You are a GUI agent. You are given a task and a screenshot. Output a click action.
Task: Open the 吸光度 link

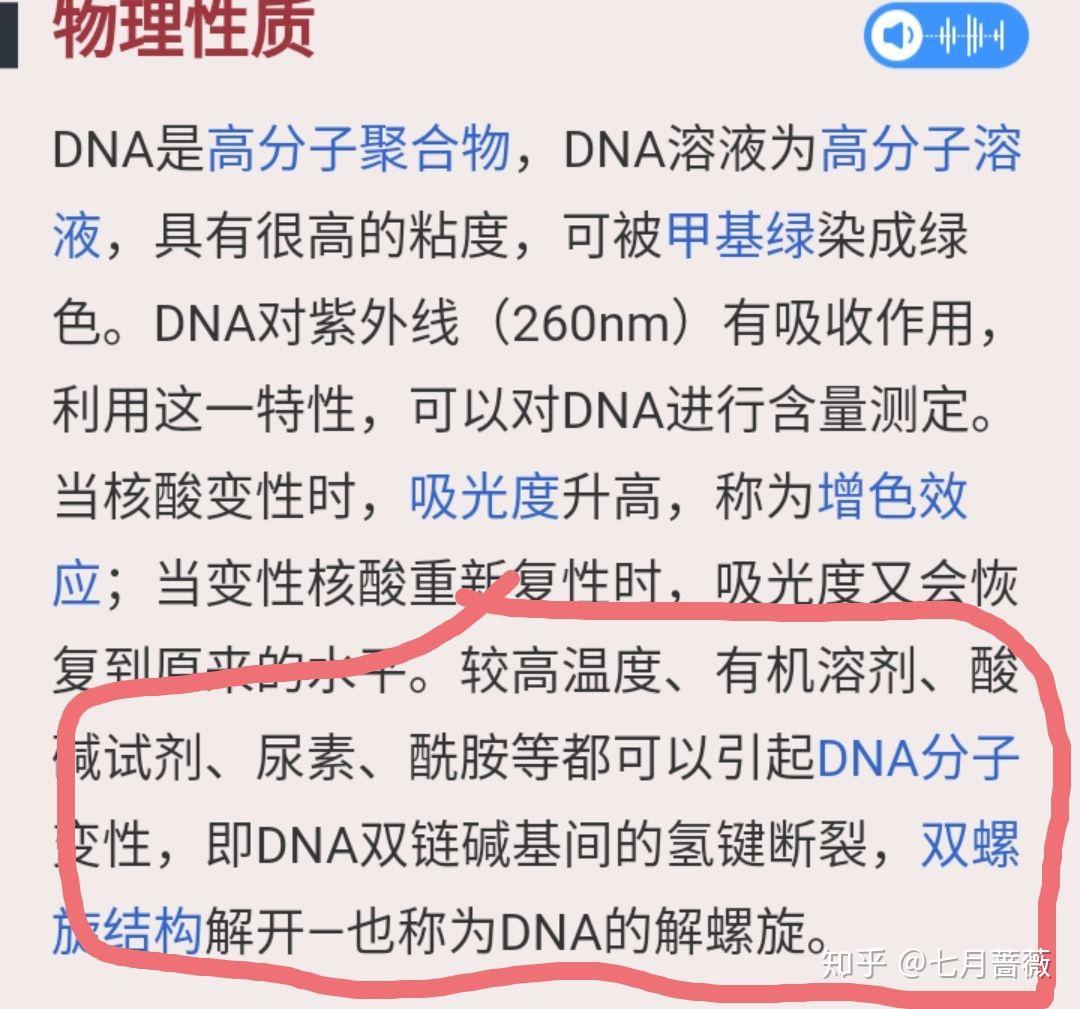coord(484,497)
